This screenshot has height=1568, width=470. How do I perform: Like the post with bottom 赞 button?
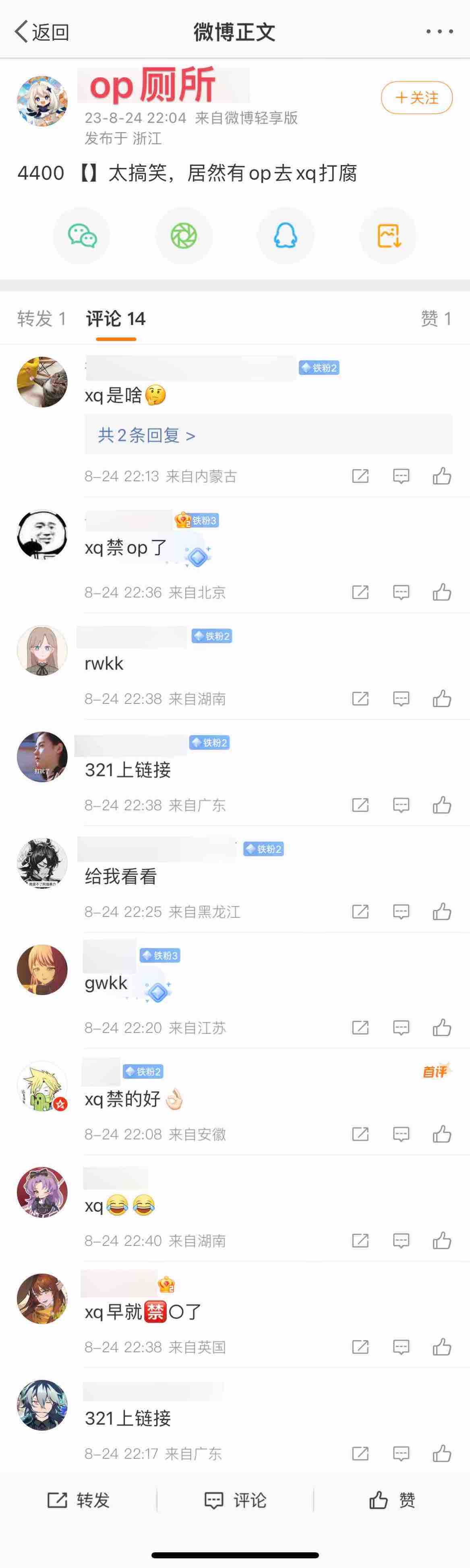[x=392, y=1500]
